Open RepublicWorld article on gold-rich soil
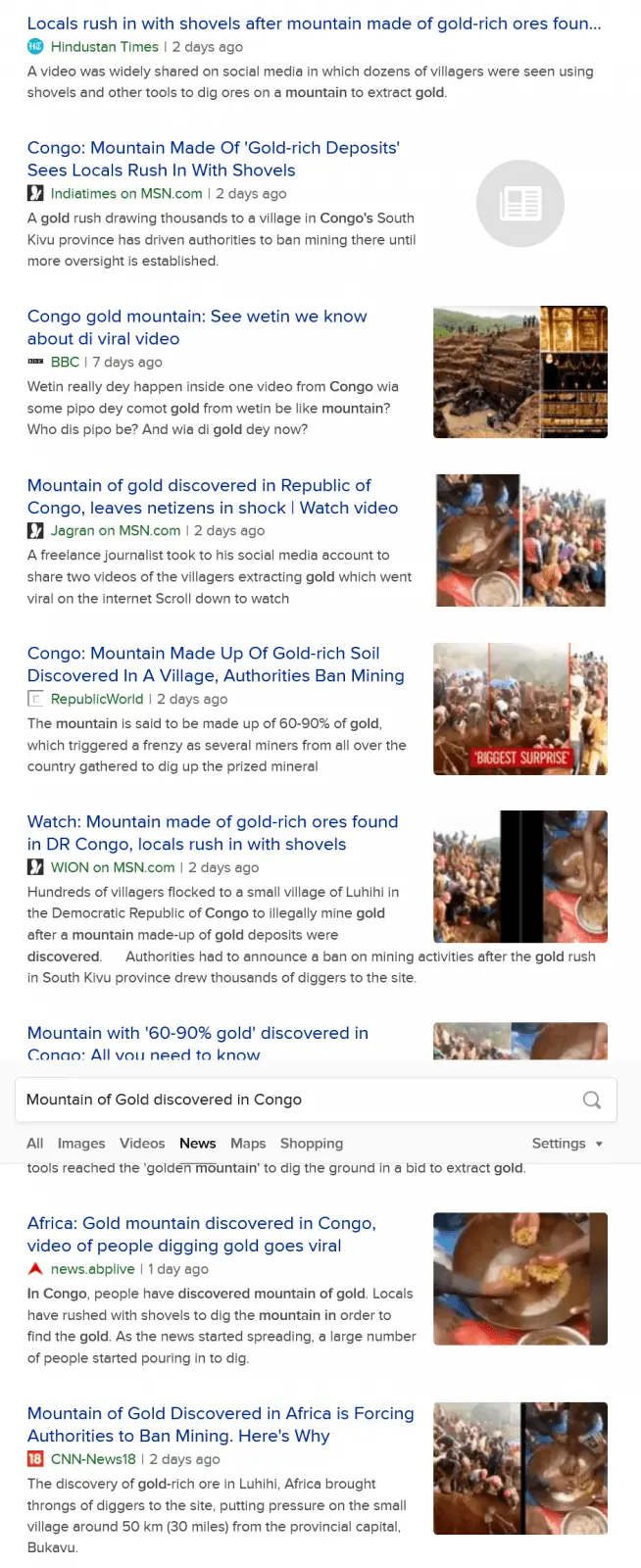Screen dimensions: 641x1568 tap(216, 664)
